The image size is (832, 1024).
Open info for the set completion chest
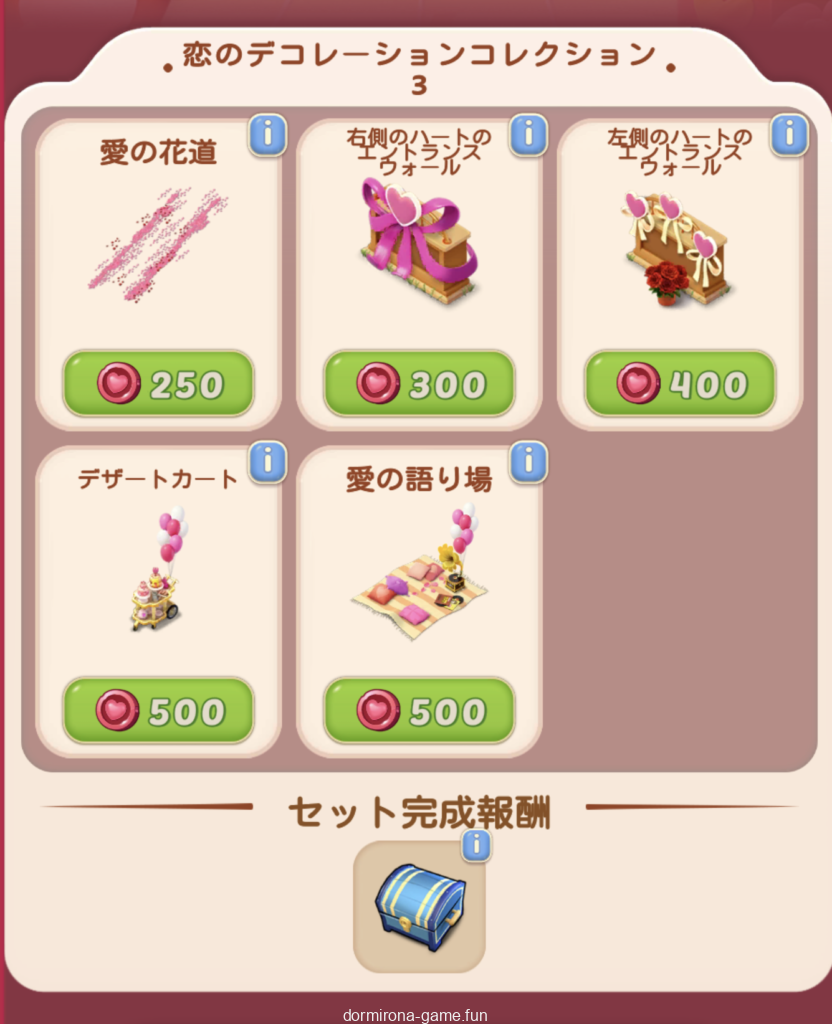477,846
